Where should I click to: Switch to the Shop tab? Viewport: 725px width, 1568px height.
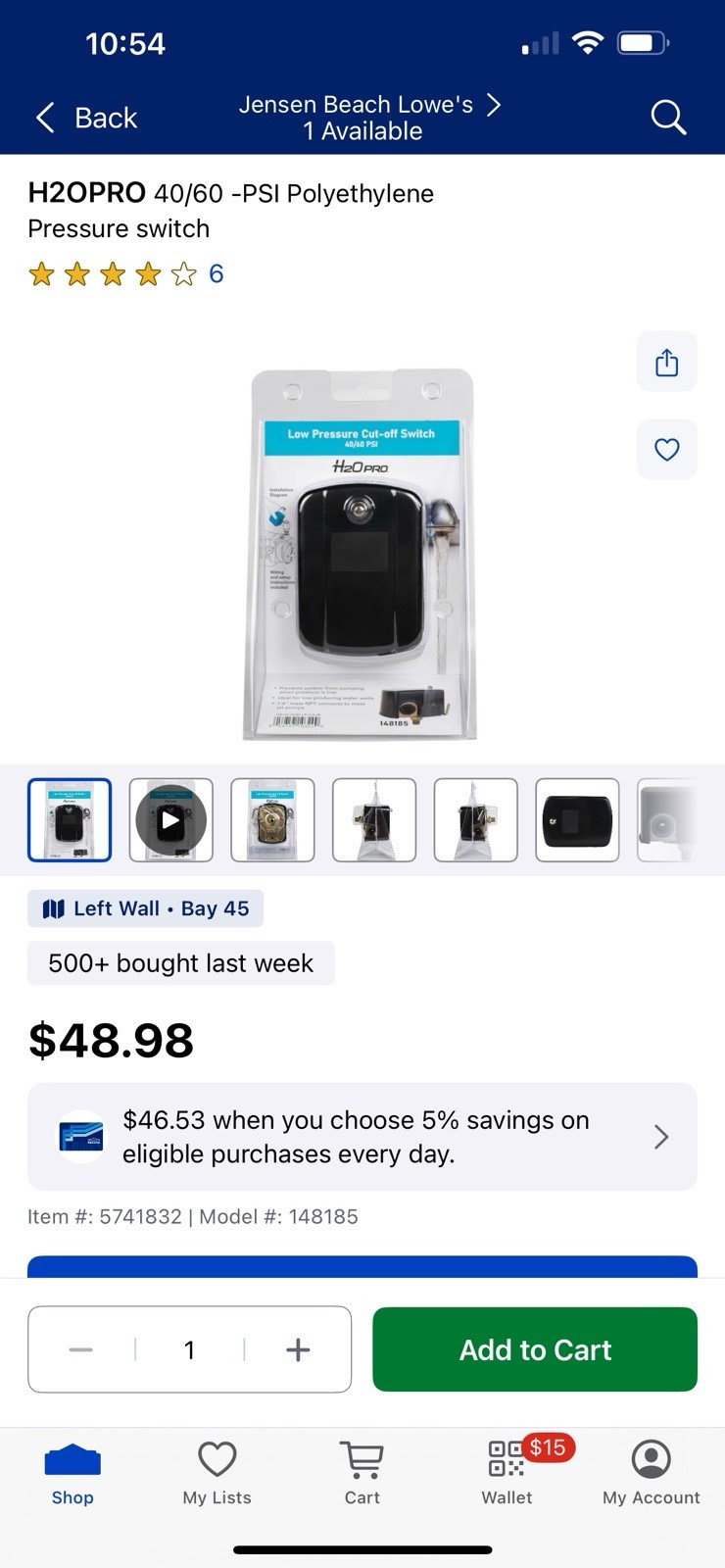[72, 1473]
